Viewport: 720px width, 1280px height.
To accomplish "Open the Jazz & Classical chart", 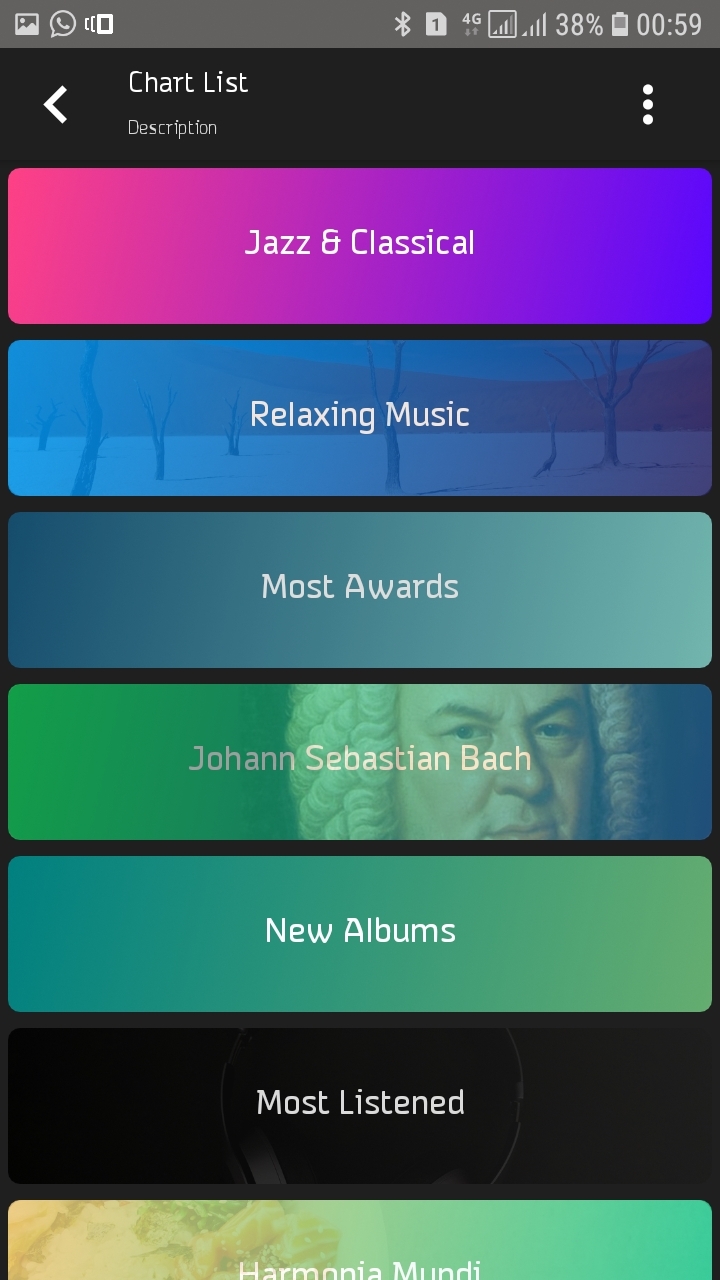I will coord(360,246).
